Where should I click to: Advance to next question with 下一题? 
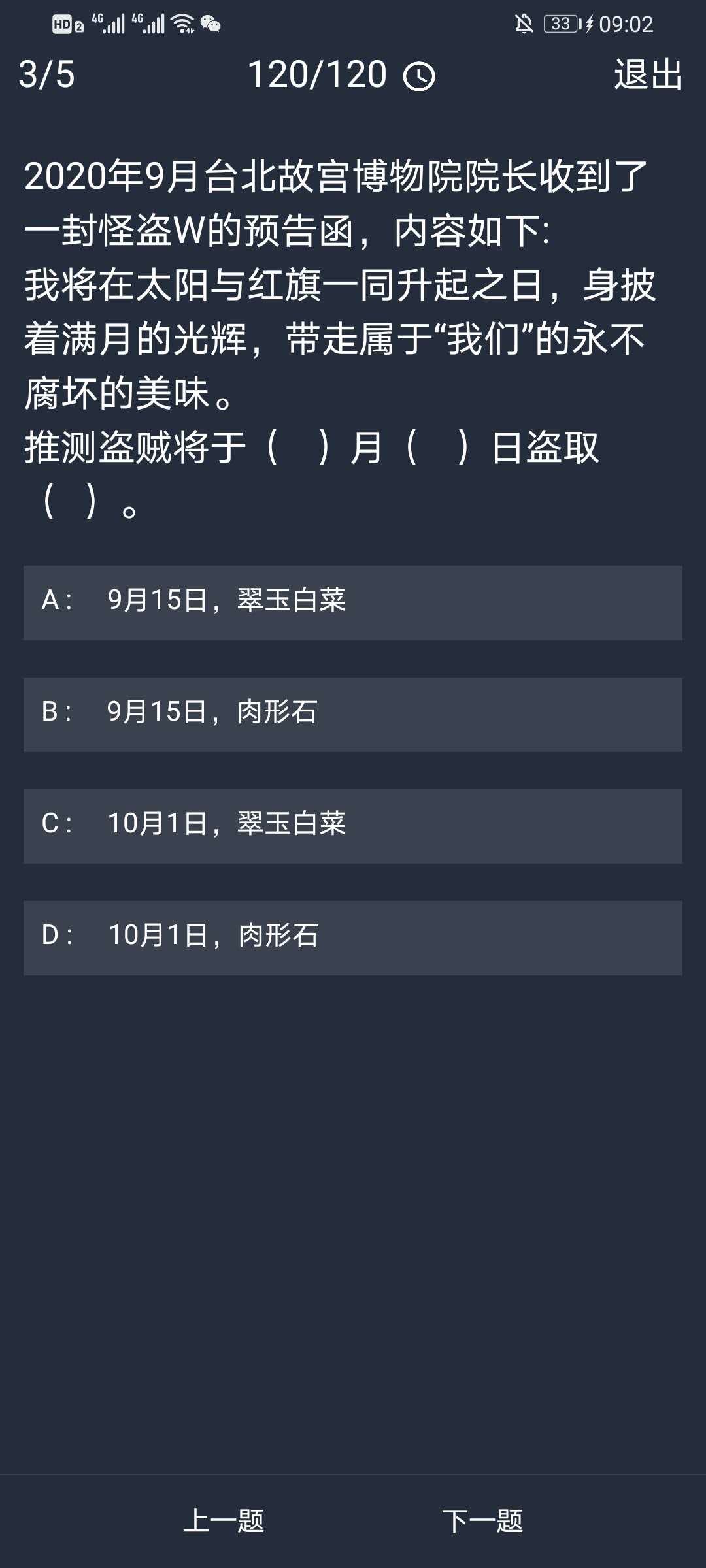tap(482, 1521)
